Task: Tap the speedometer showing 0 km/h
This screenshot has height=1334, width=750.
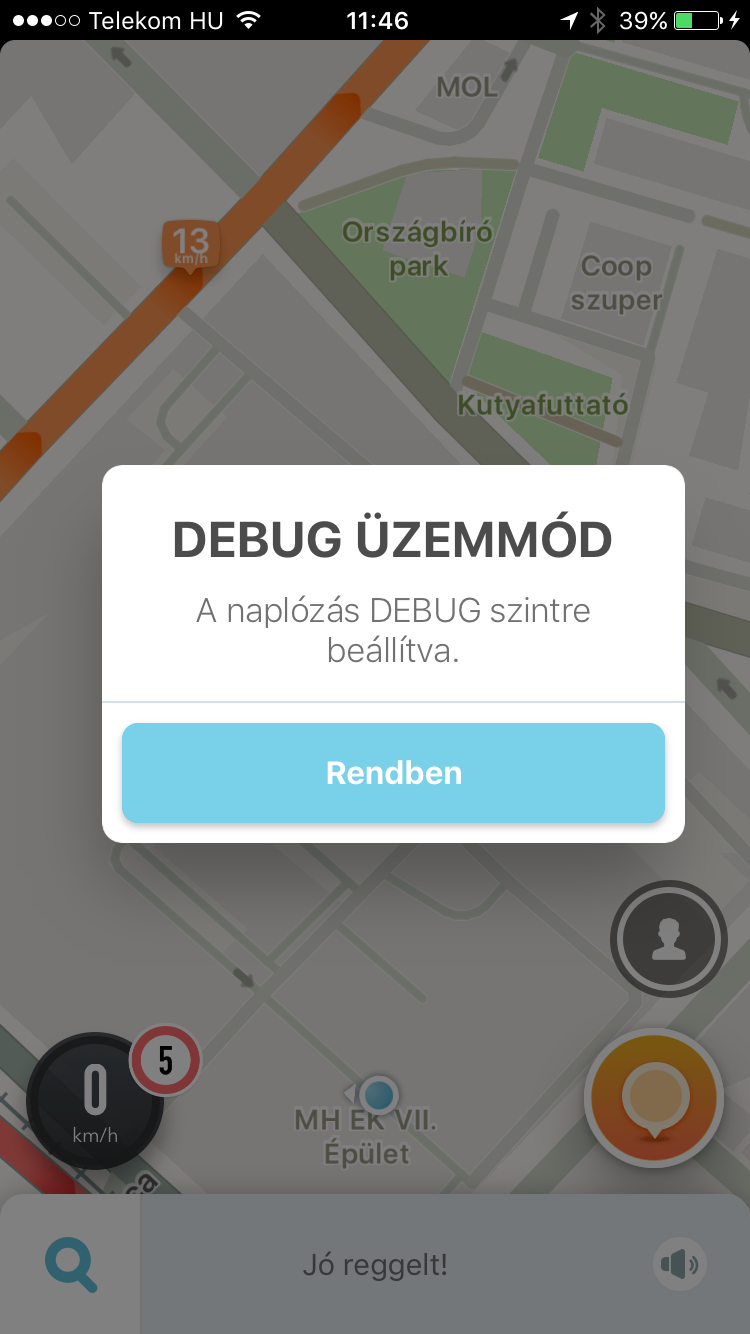Action: [94, 1101]
